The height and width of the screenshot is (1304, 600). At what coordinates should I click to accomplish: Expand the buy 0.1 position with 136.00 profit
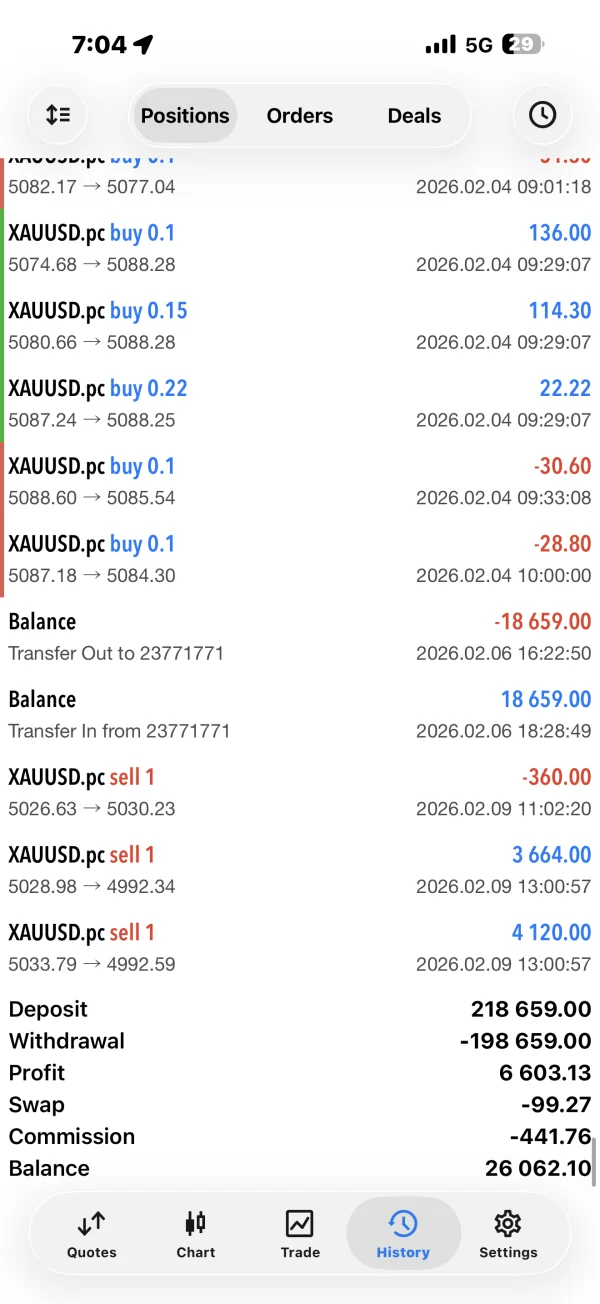300,248
